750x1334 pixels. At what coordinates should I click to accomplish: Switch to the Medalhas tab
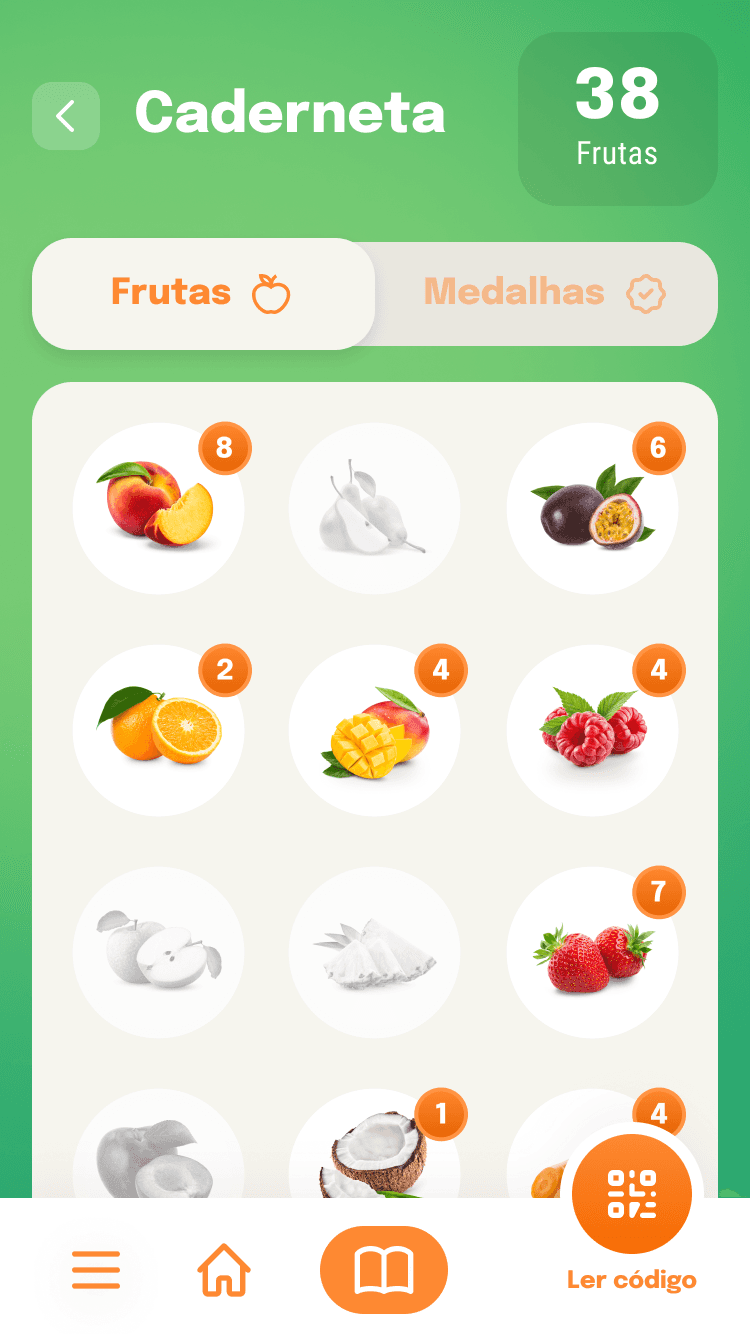click(545, 294)
